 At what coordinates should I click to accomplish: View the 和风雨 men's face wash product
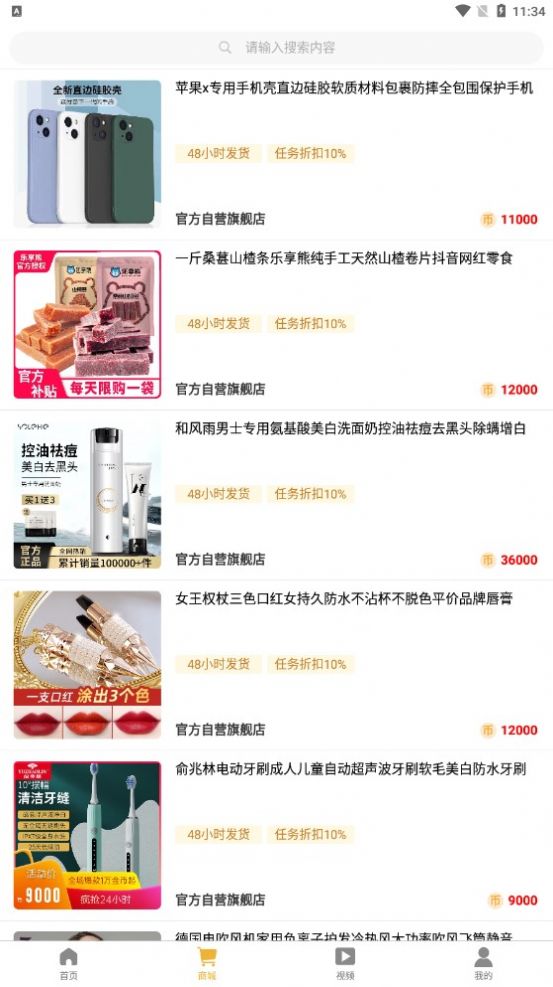tap(276, 495)
